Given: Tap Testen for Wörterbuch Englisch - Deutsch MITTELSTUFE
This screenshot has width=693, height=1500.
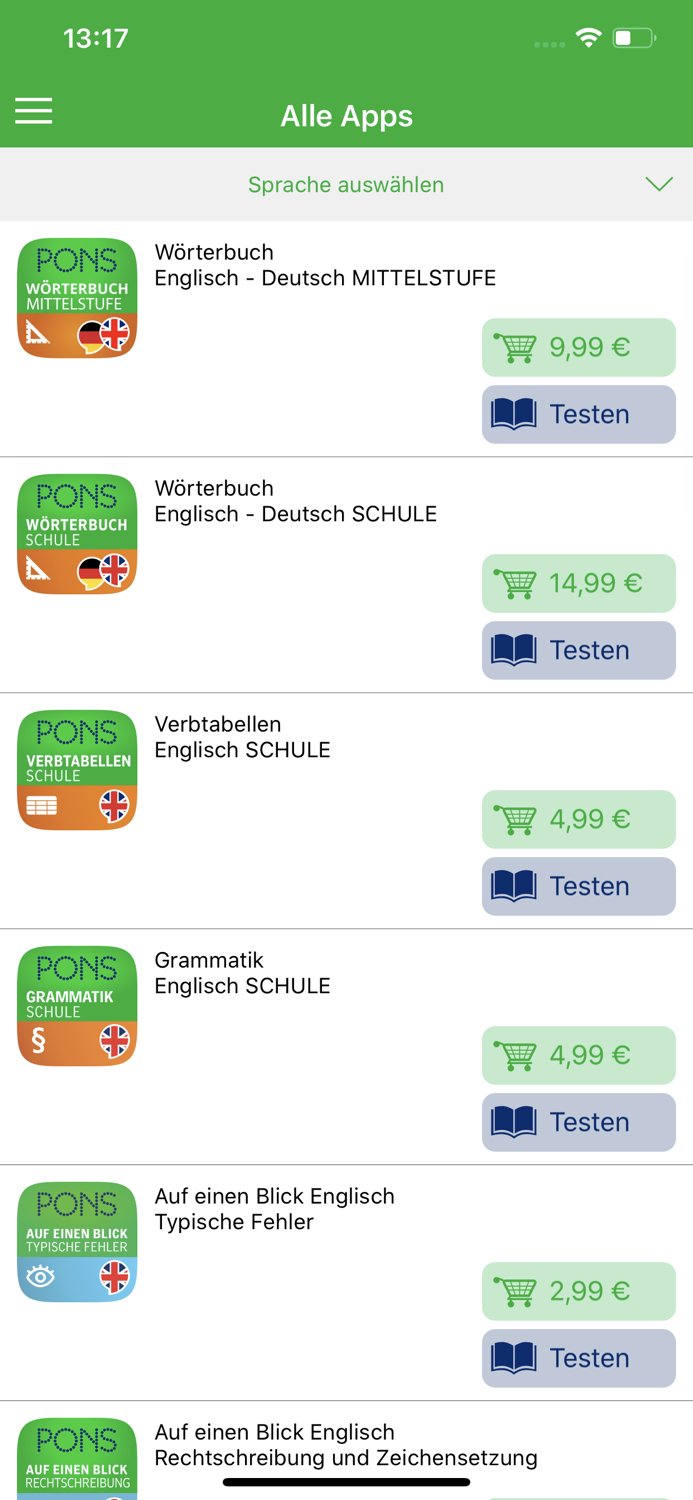Looking at the screenshot, I should pyautogui.click(x=578, y=414).
